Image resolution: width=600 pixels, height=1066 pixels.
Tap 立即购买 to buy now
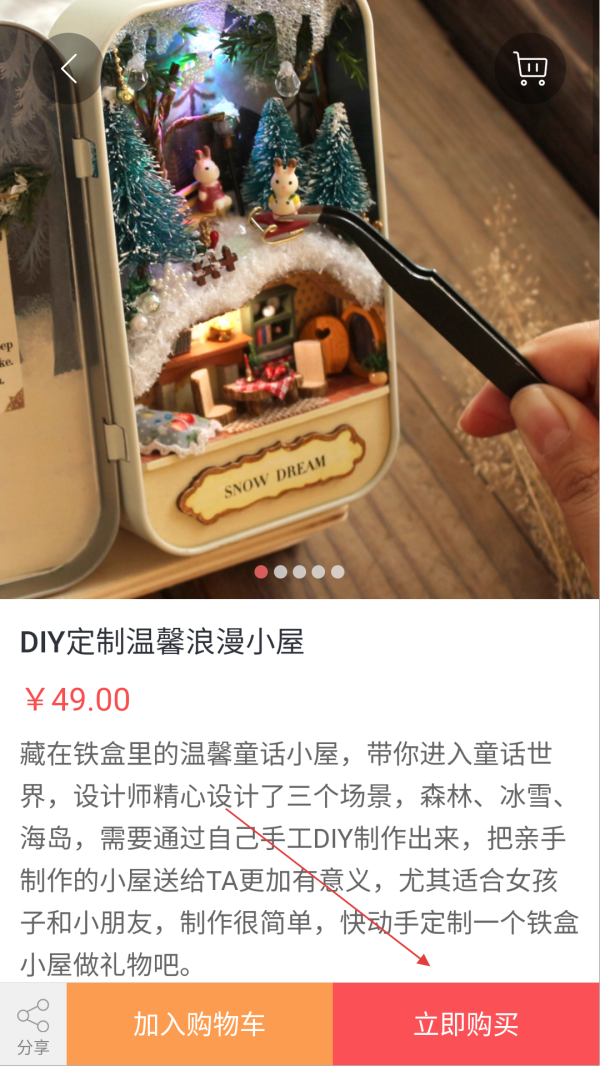tap(466, 1024)
